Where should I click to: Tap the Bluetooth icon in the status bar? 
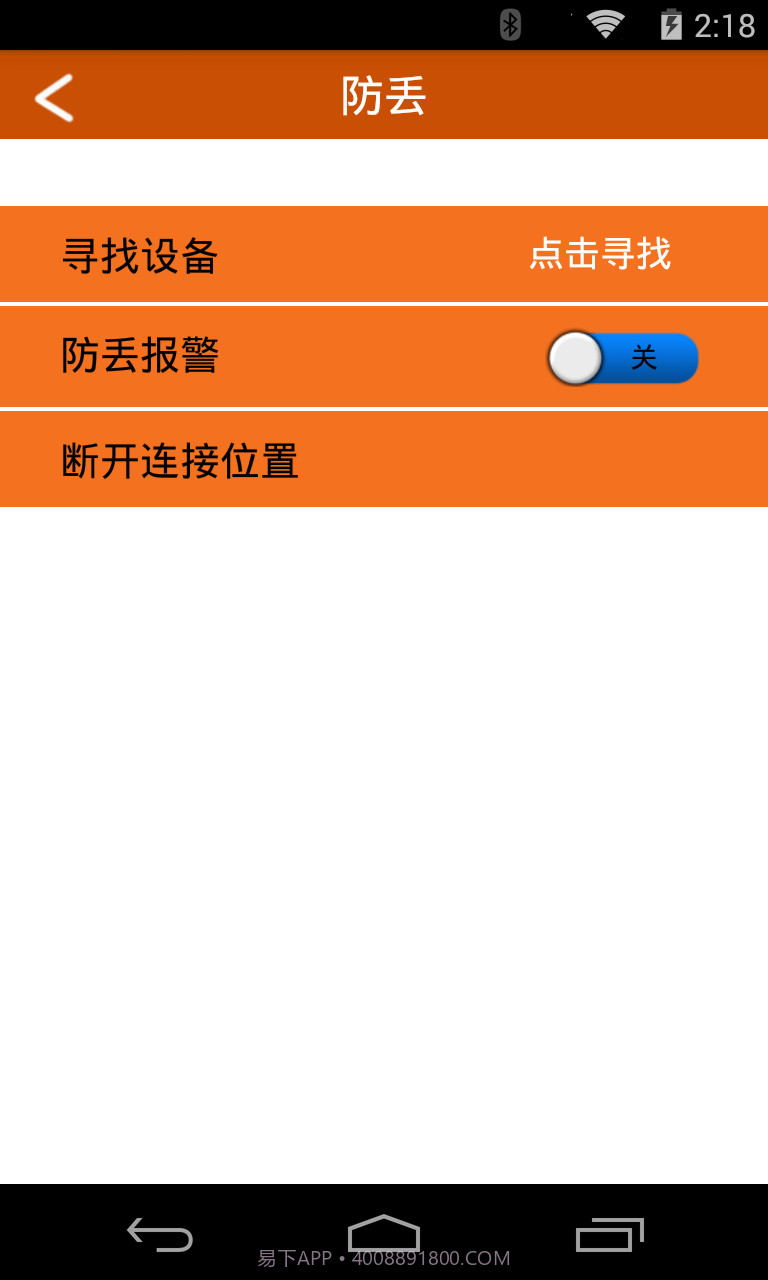coord(511,24)
